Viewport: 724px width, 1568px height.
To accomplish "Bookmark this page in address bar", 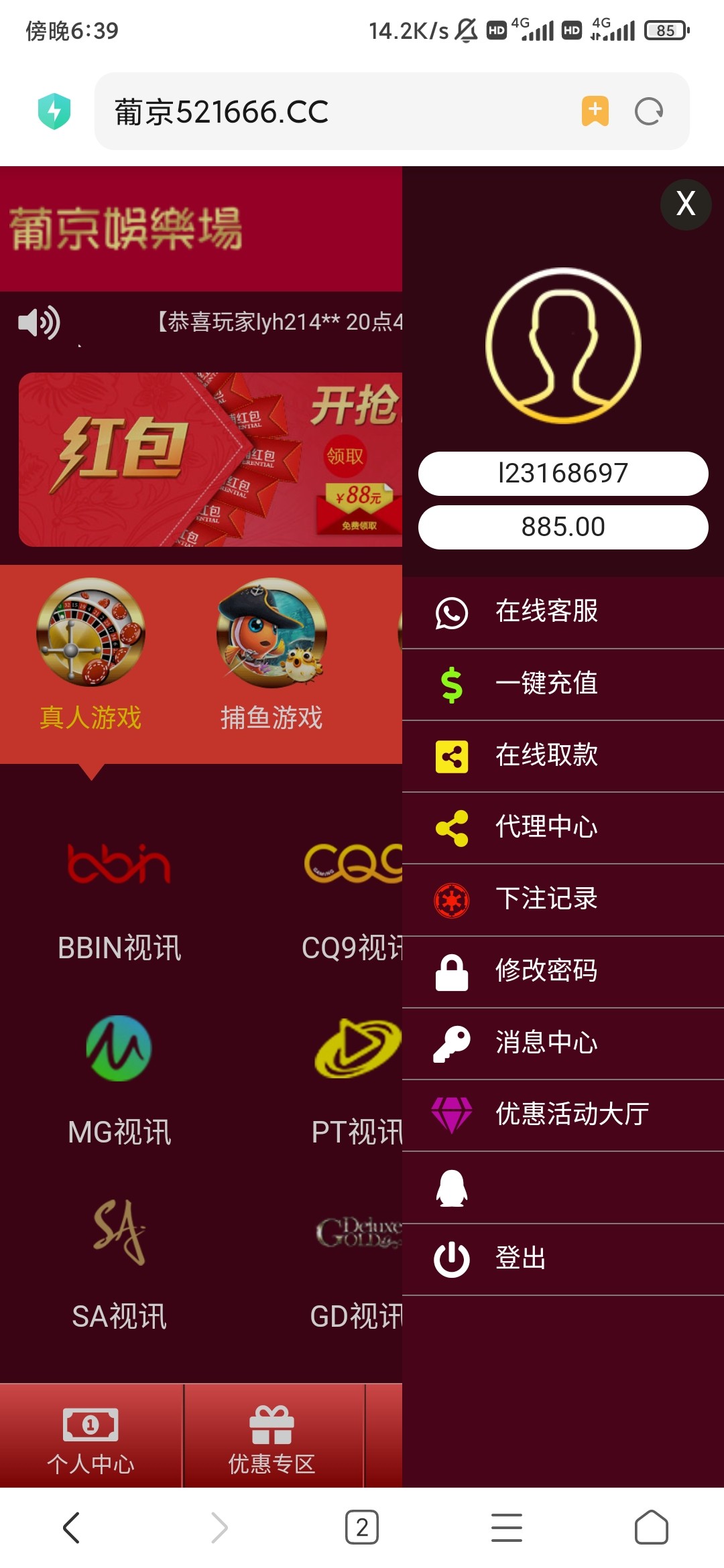I will [x=595, y=111].
